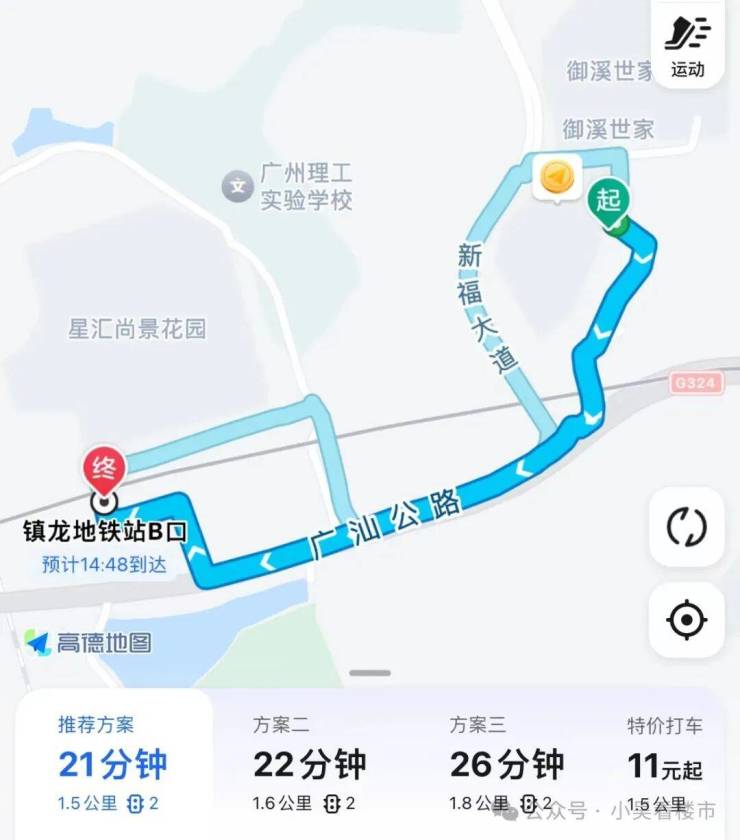Viewport: 740px width, 840px height.
Task: Select the 推荐方案 21分钟 route
Action: [x=112, y=763]
